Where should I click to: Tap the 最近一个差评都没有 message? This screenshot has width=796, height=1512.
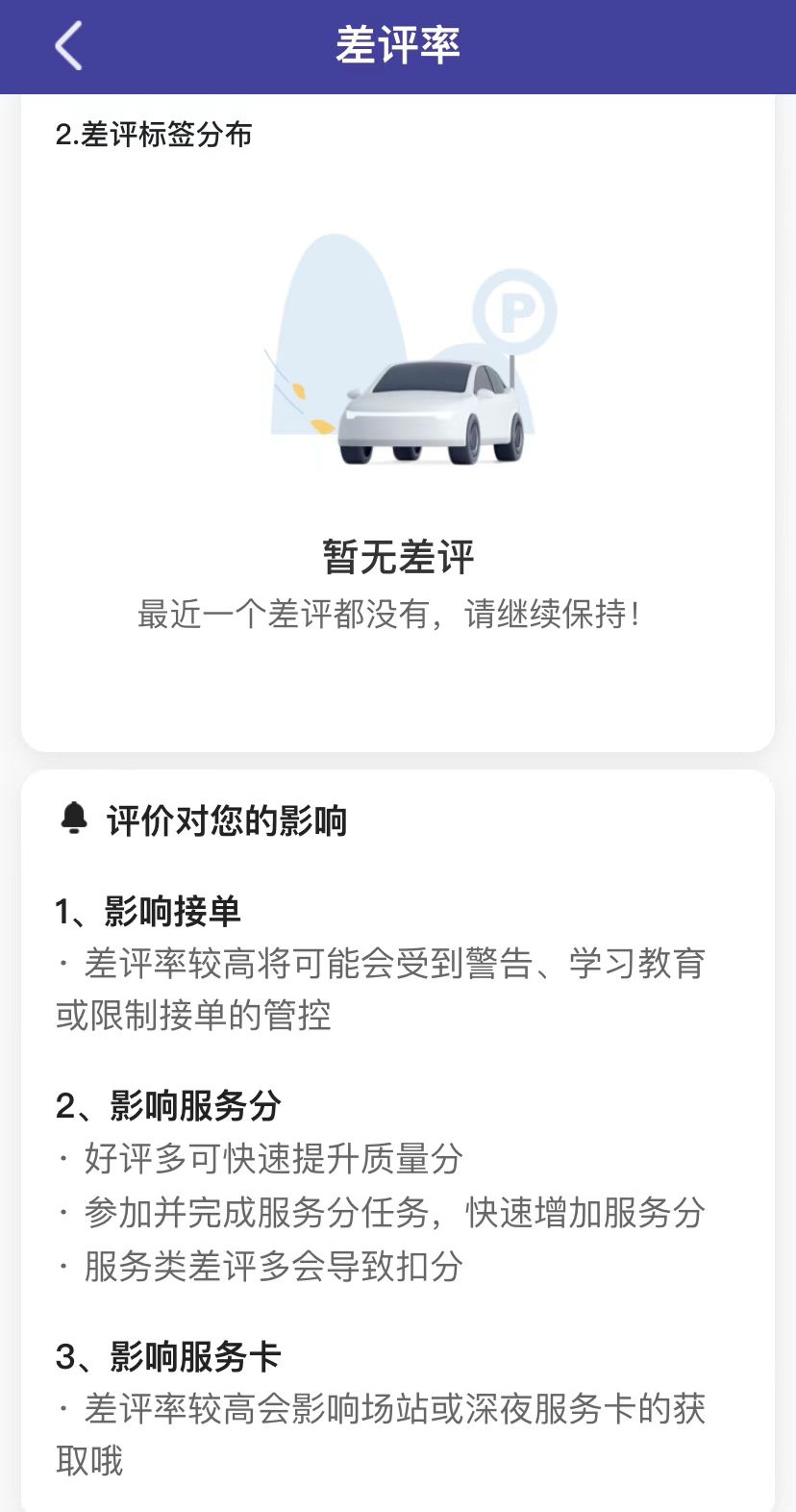click(397, 613)
